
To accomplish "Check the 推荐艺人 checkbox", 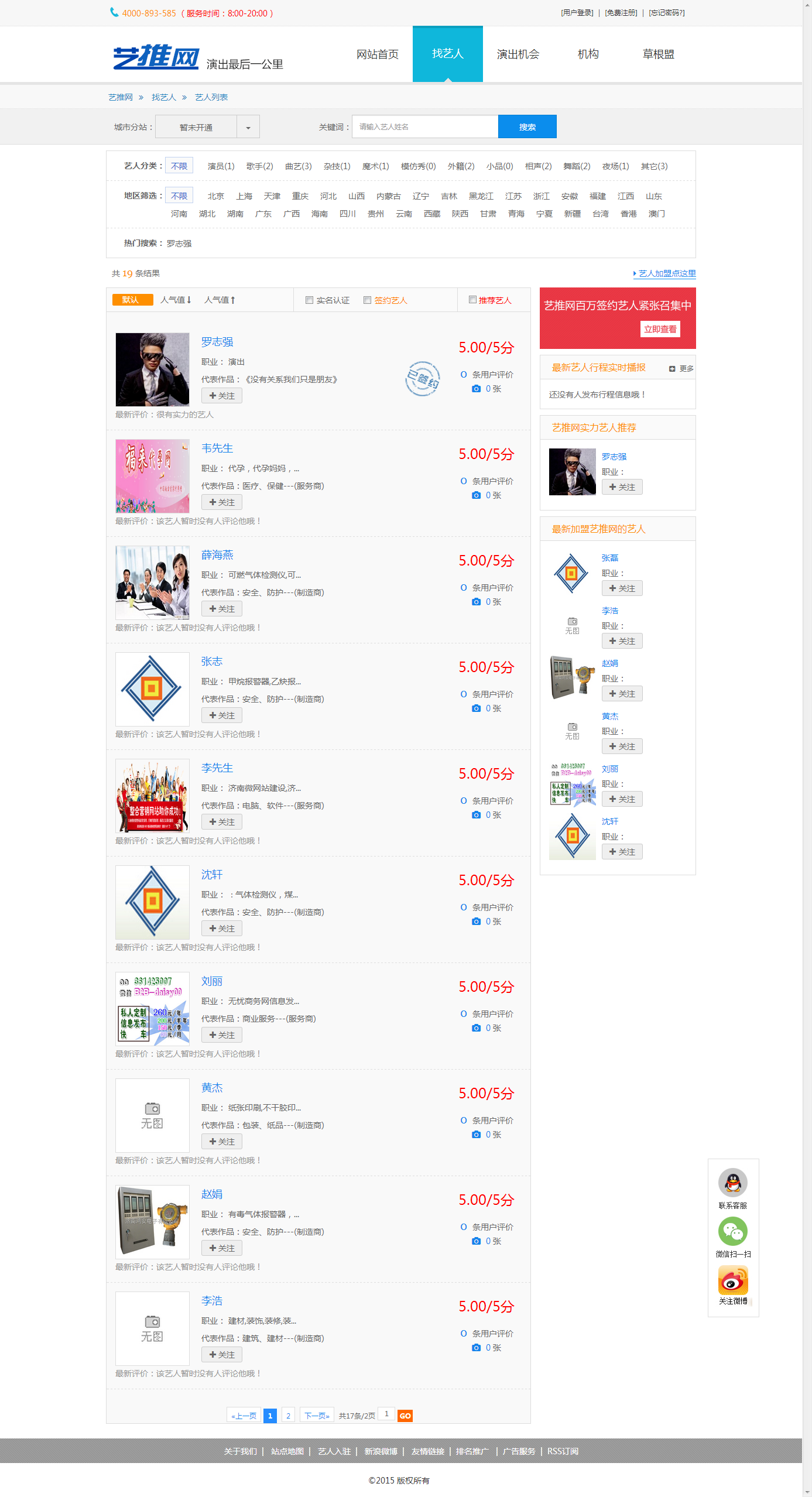I will (472, 299).
